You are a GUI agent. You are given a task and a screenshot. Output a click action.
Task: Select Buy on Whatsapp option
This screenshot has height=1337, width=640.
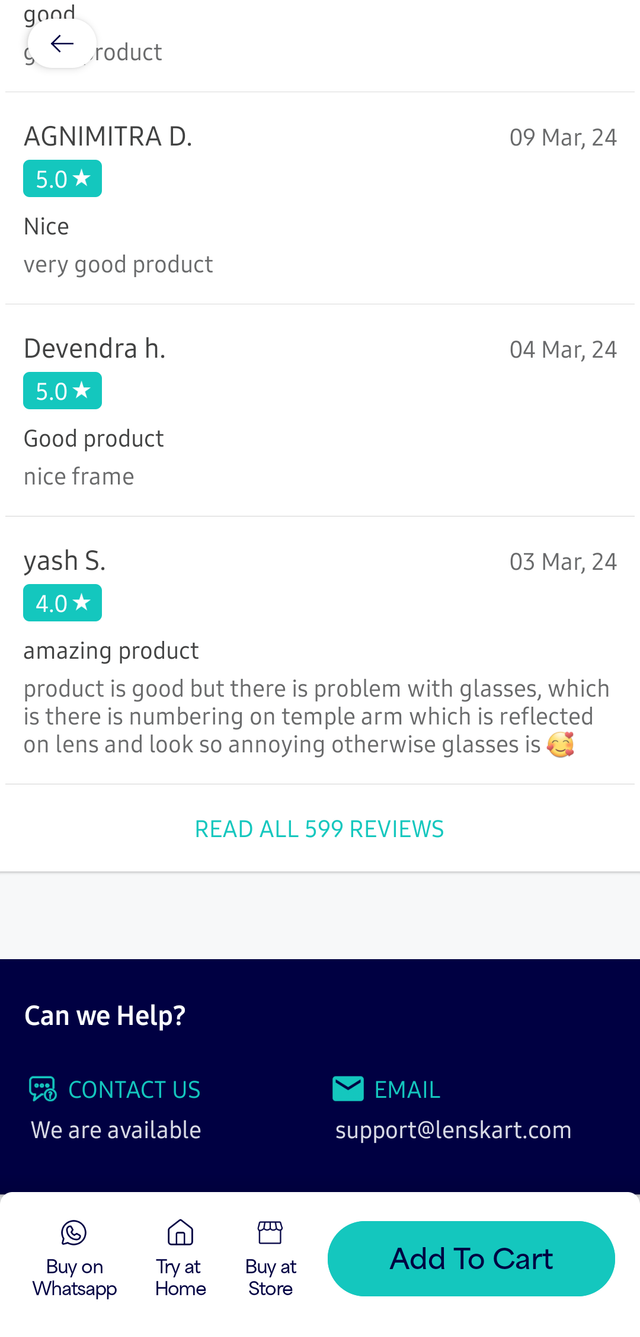74,1258
